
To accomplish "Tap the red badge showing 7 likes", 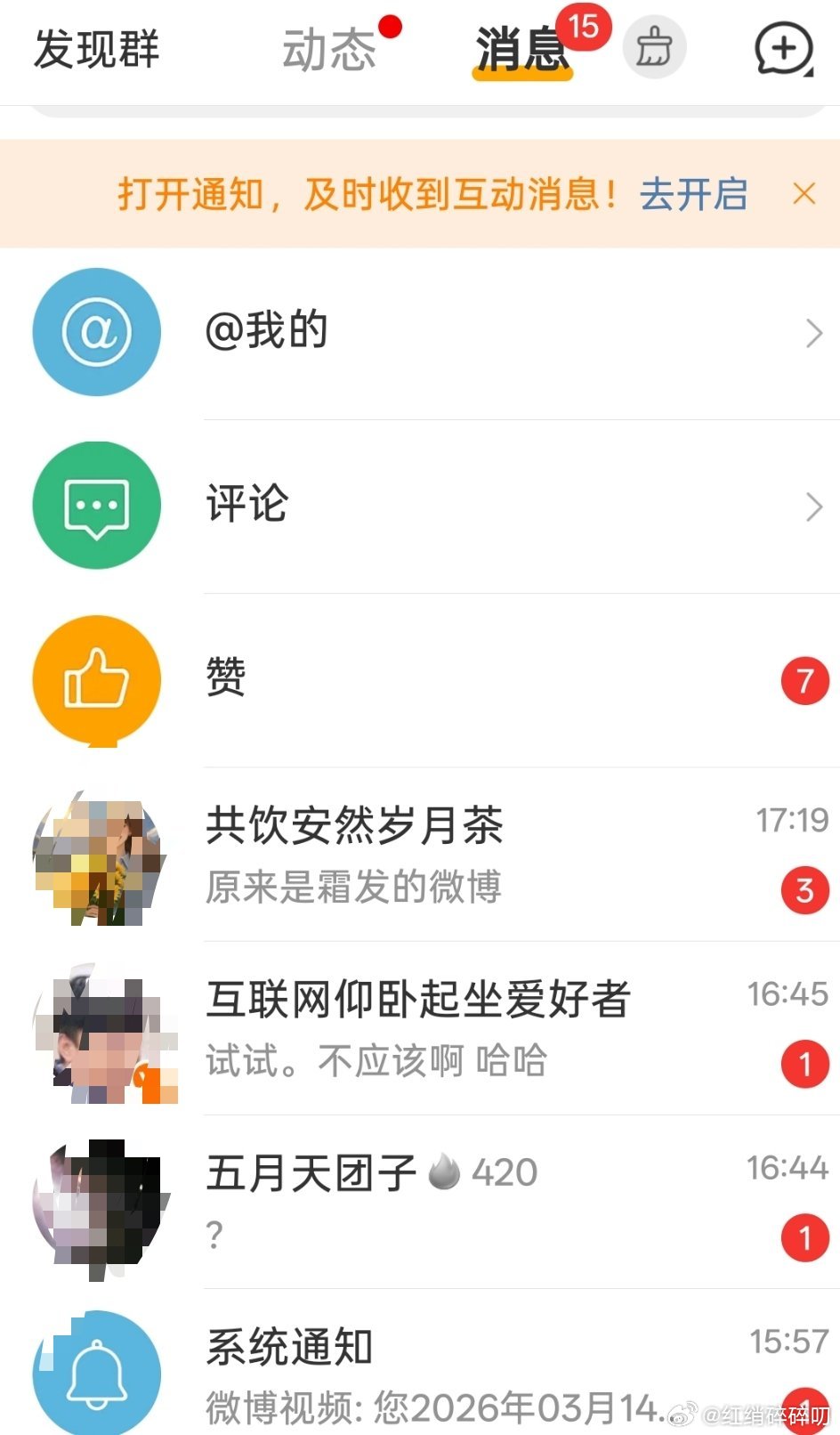I will pyautogui.click(x=804, y=678).
